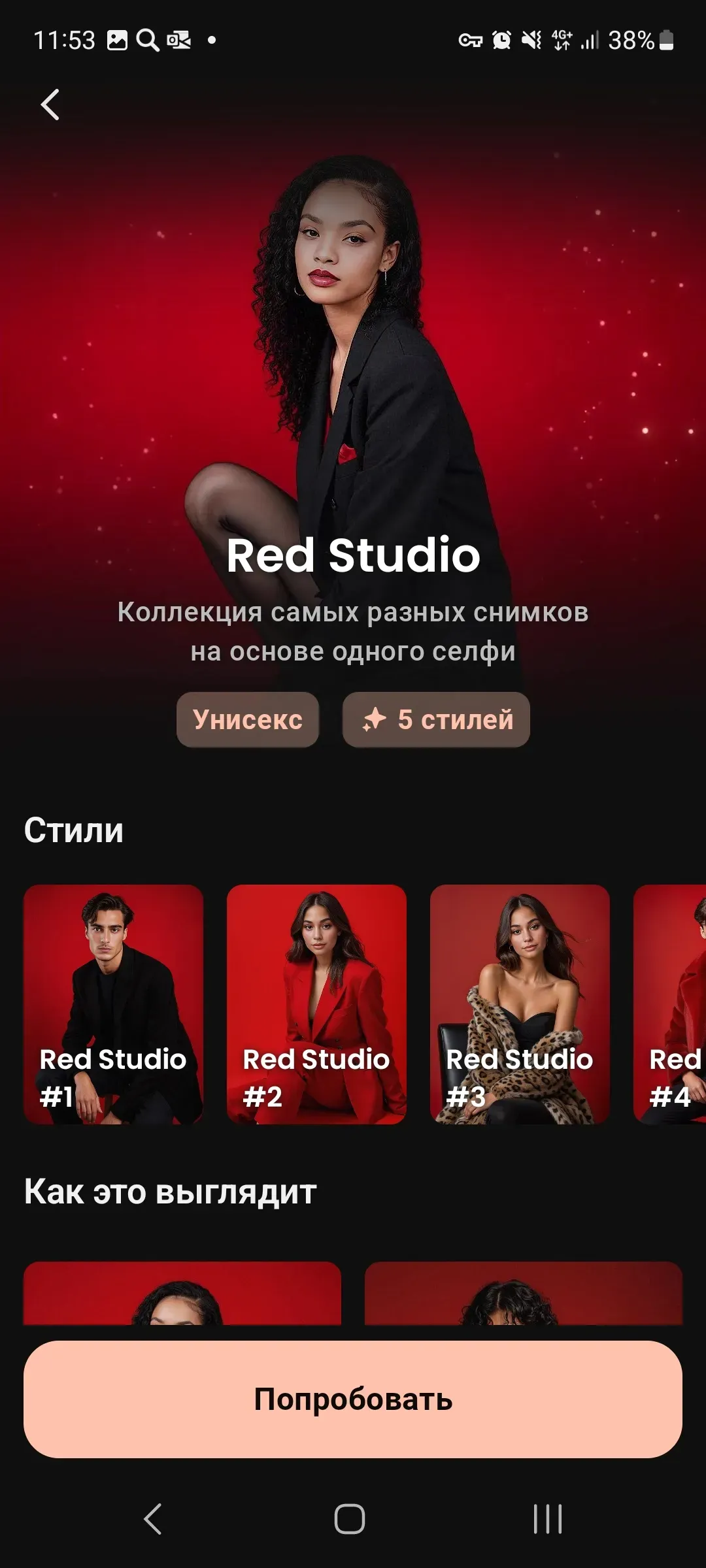Open the Red Studio #2 style

[x=316, y=1004]
